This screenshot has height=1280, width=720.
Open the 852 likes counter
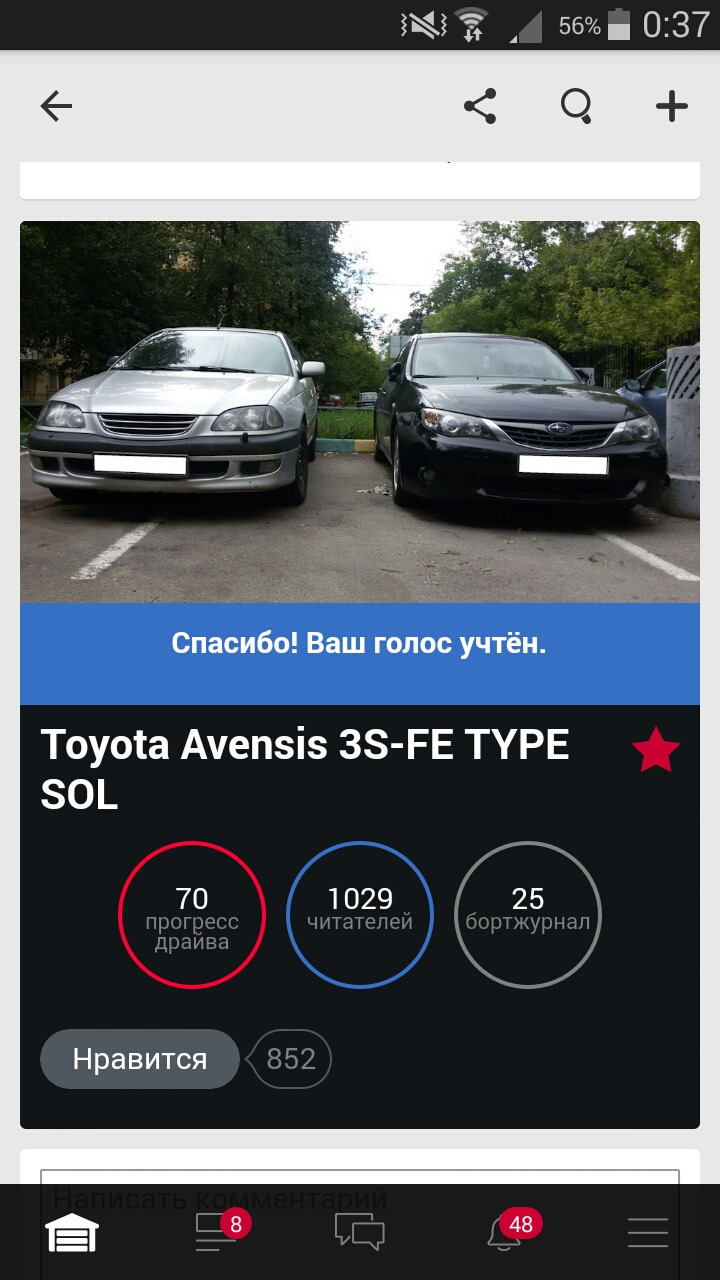pyautogui.click(x=290, y=1058)
